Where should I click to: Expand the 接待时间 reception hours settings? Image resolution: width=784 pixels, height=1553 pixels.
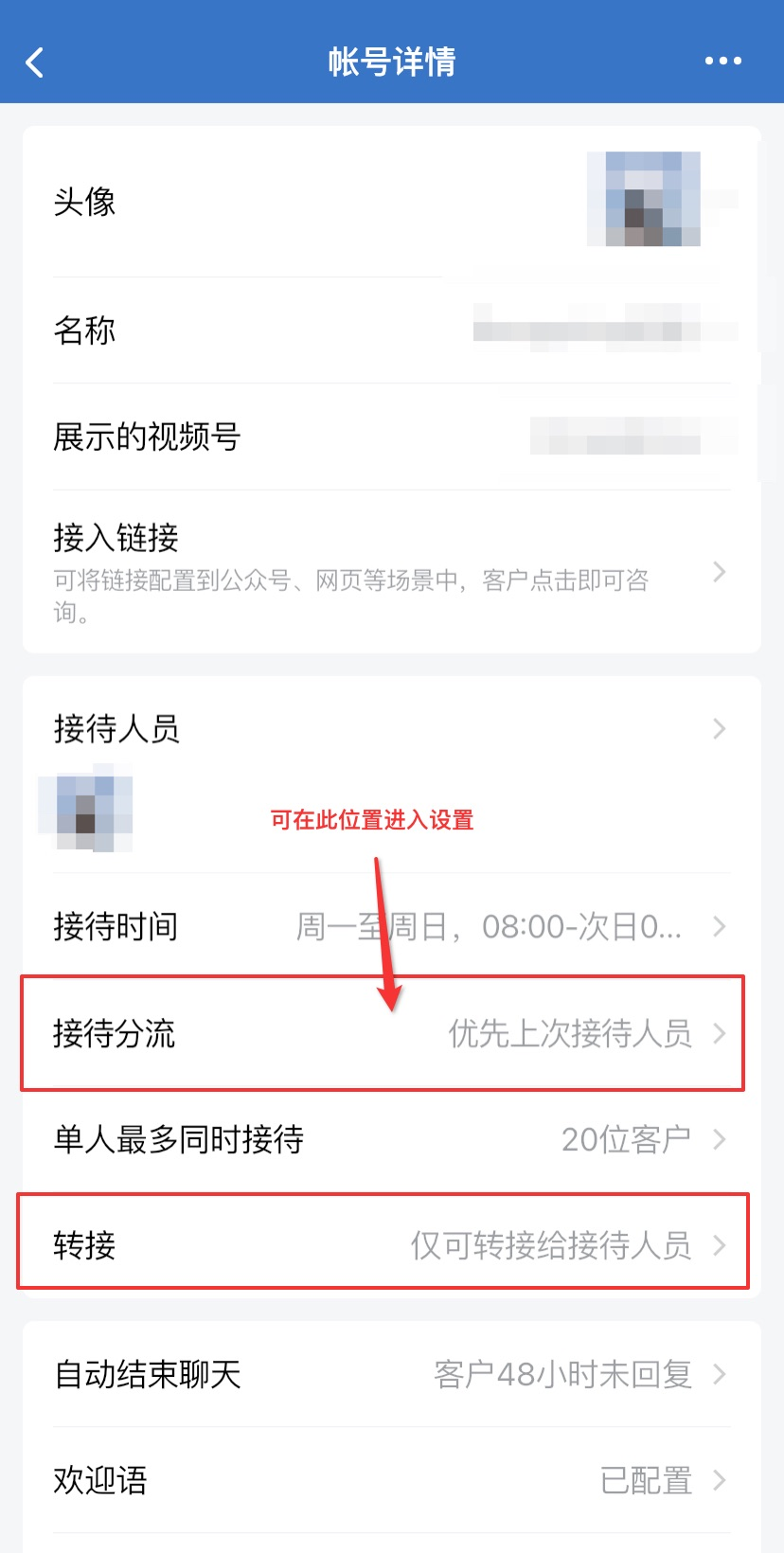[392, 927]
